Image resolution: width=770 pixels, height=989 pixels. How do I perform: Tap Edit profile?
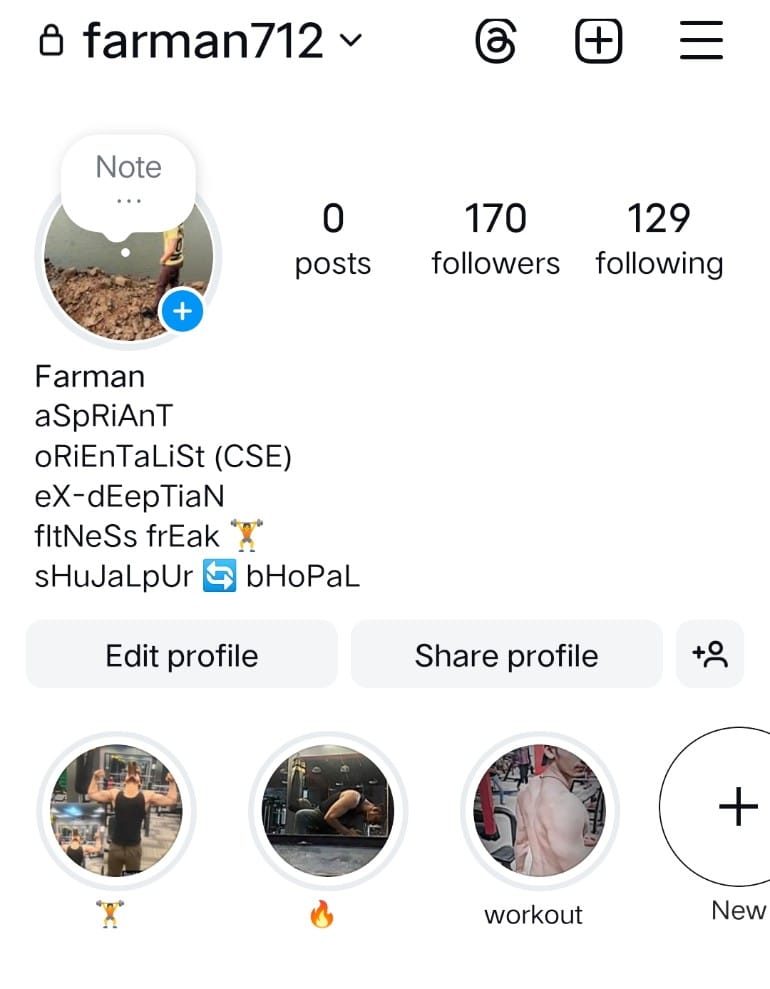pos(181,655)
